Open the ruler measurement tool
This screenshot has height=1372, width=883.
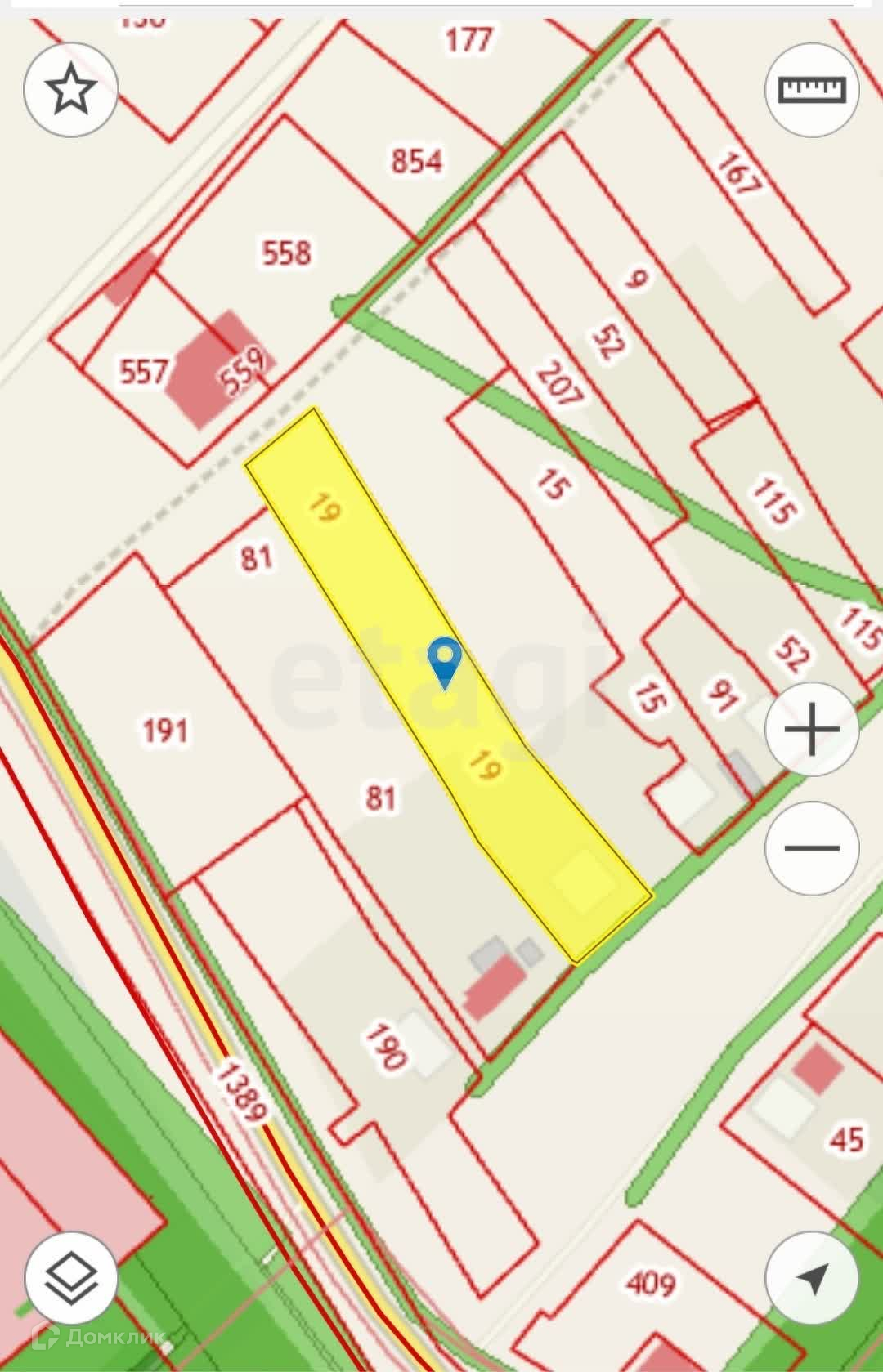(x=811, y=88)
